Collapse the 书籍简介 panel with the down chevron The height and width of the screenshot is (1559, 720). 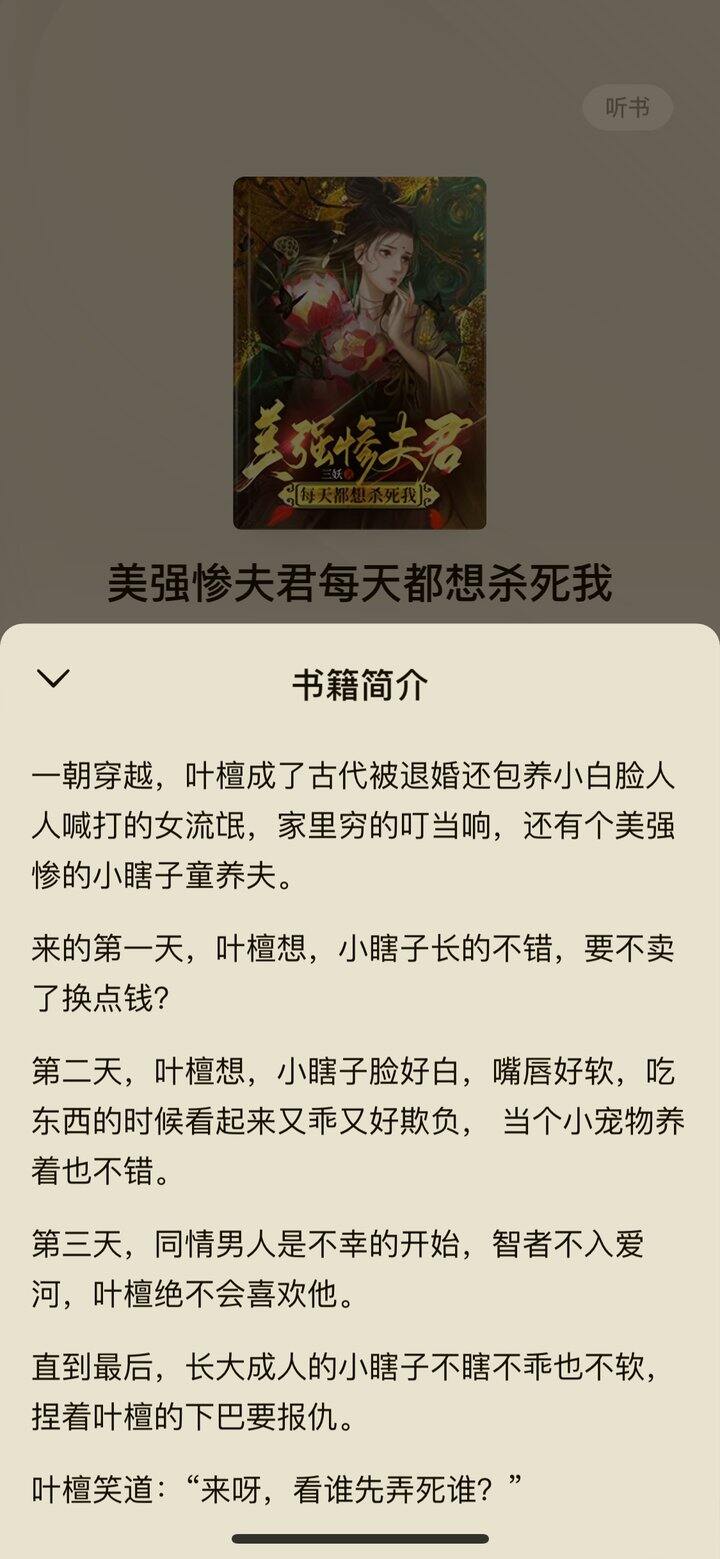tap(53, 679)
